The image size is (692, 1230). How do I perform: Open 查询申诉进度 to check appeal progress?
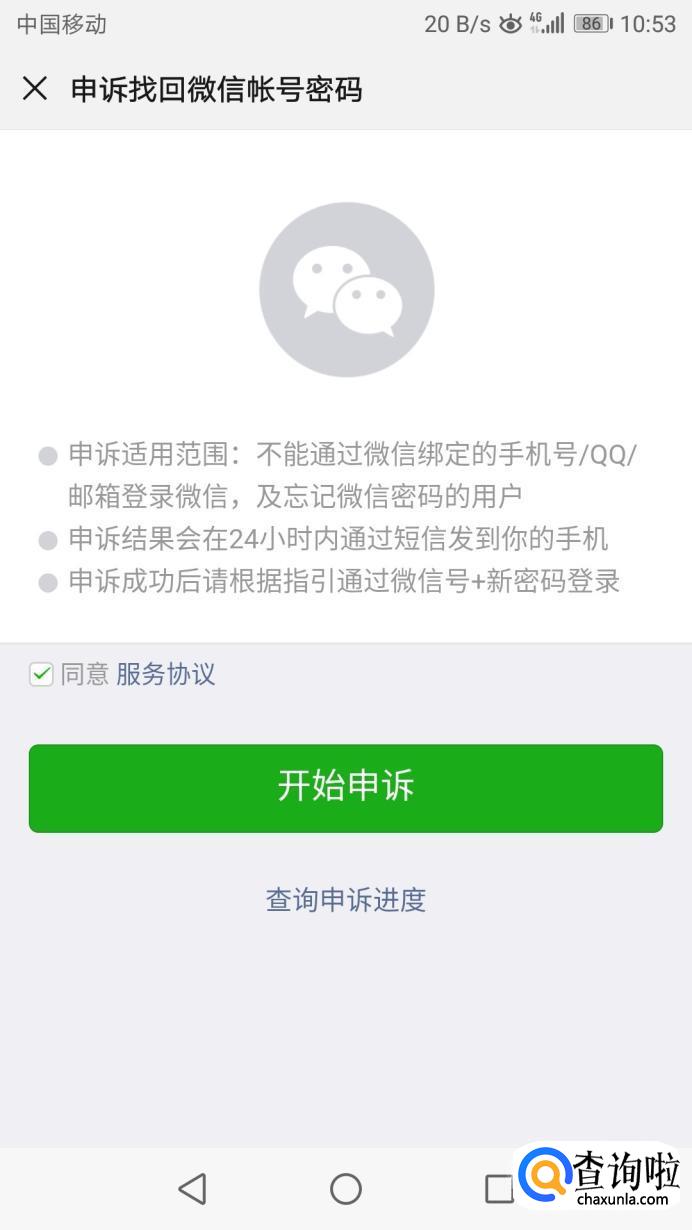point(346,900)
